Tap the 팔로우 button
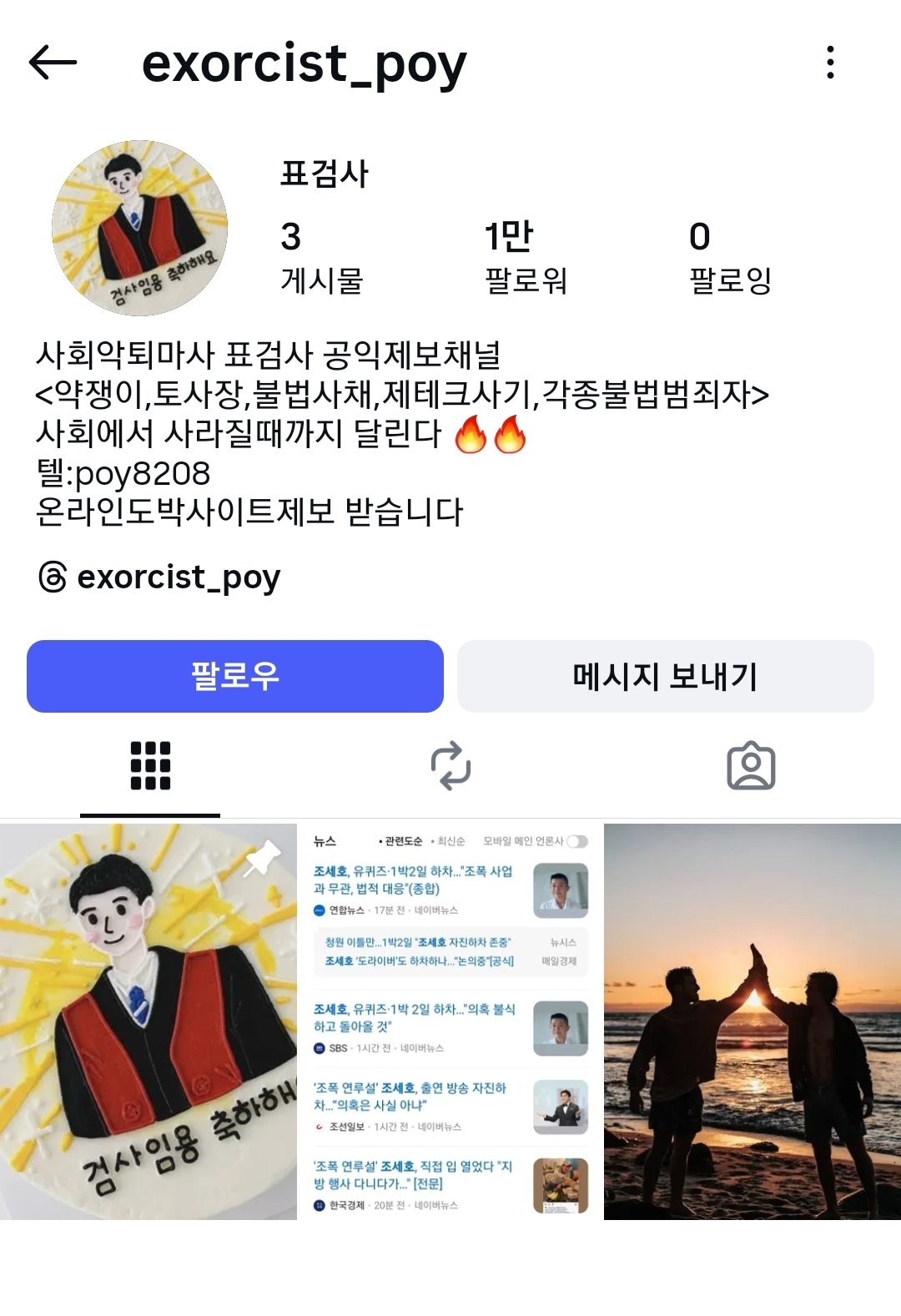 [235, 676]
